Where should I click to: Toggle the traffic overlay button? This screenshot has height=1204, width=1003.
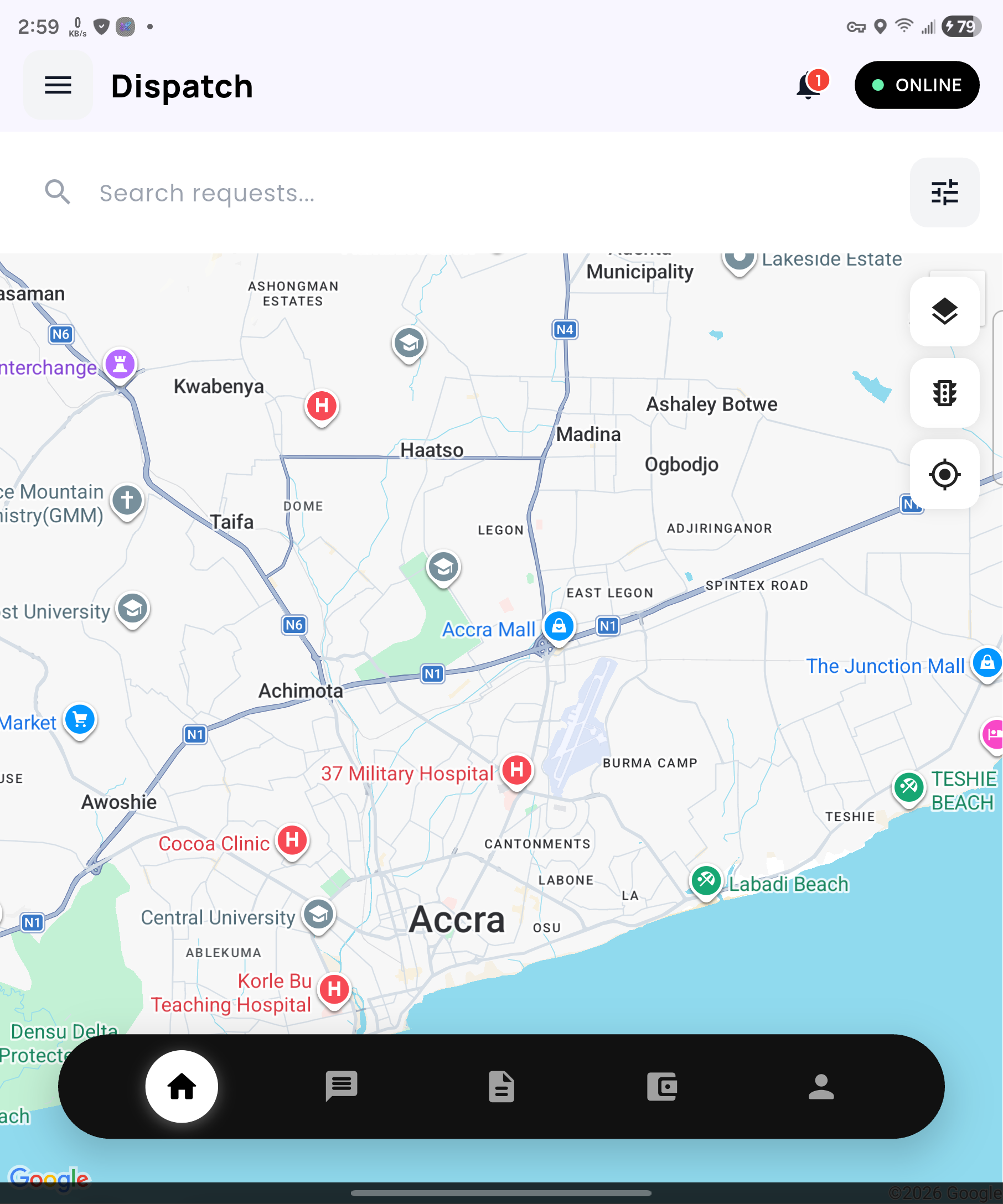pos(944,393)
